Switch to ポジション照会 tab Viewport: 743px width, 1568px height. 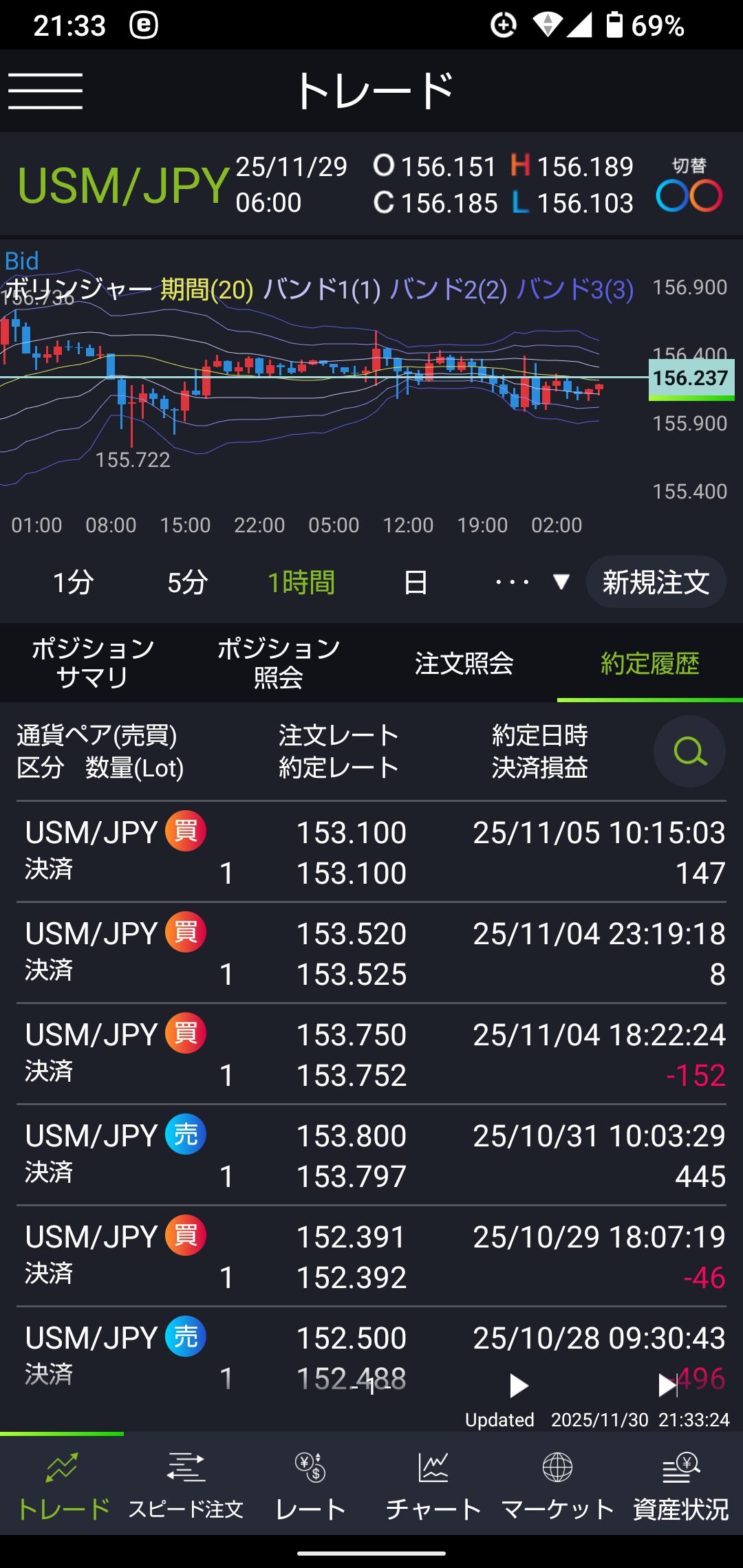point(279,663)
